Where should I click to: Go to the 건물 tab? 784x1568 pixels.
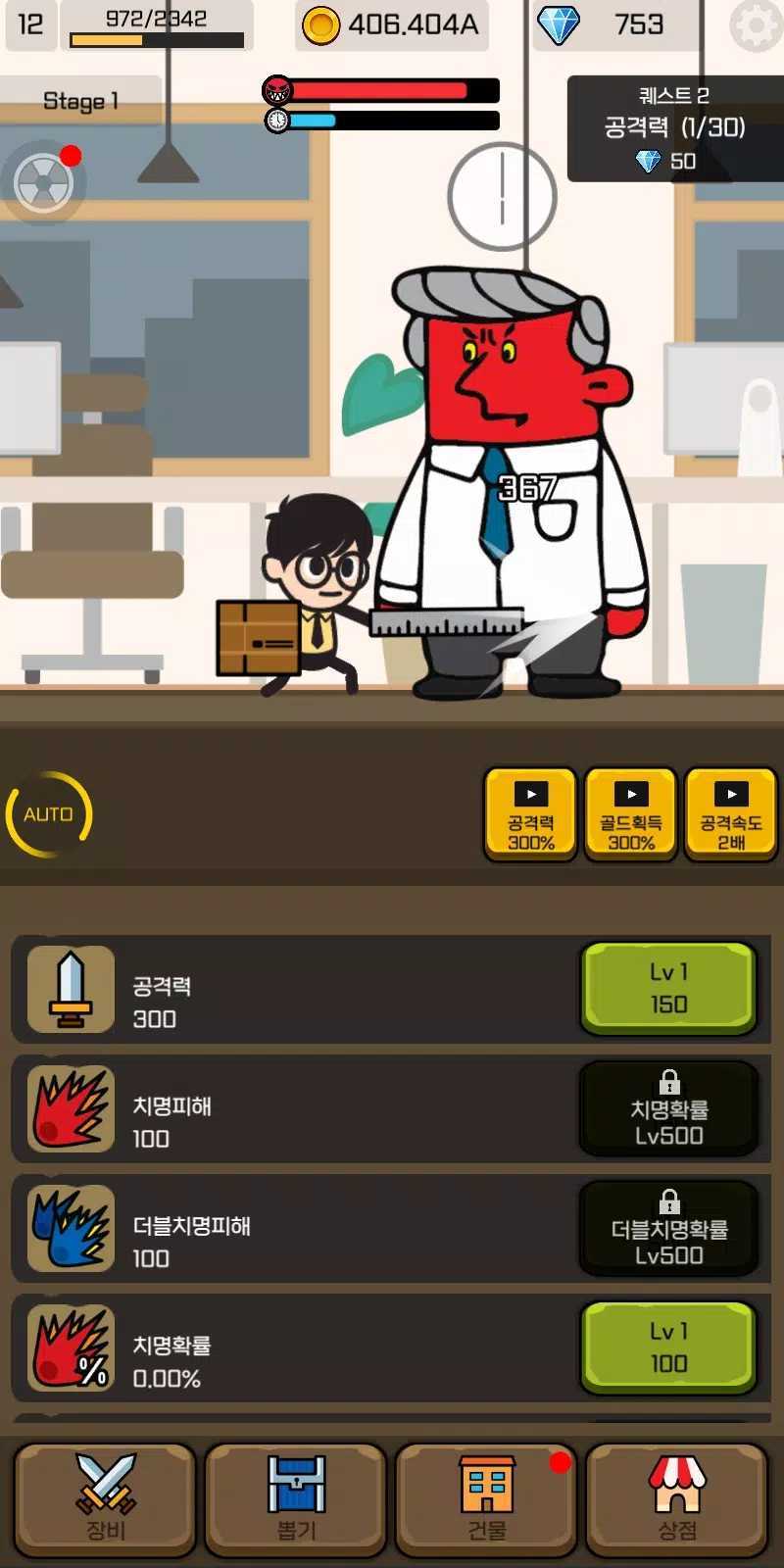click(487, 1498)
